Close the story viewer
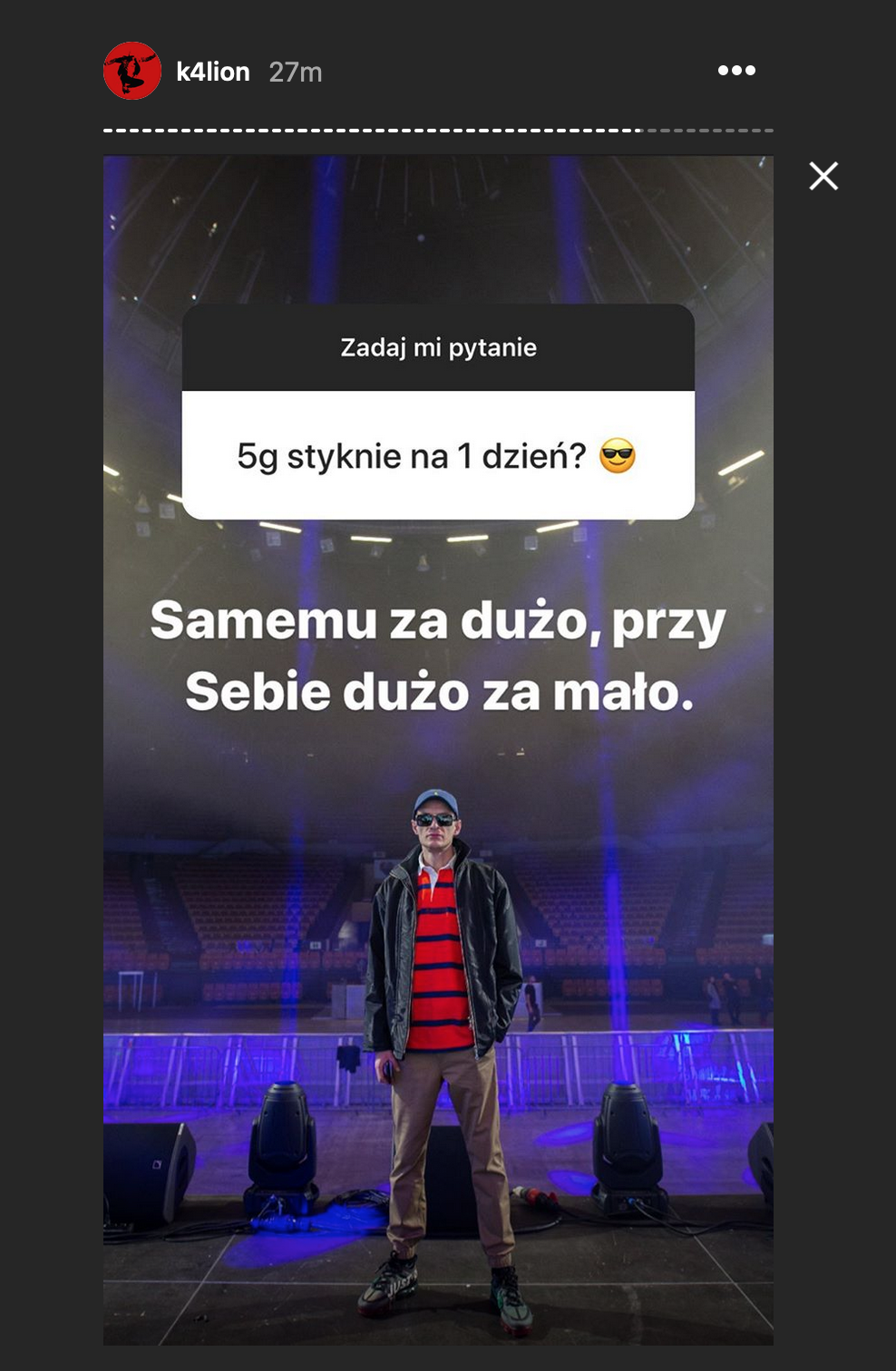The width and height of the screenshot is (896, 1371). (823, 176)
